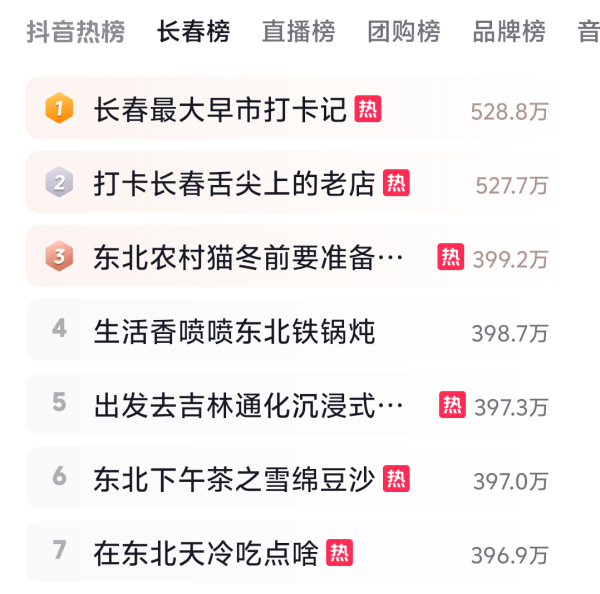
Task: View topic 出发去吉林通化沉浸式
Action: pos(248,405)
